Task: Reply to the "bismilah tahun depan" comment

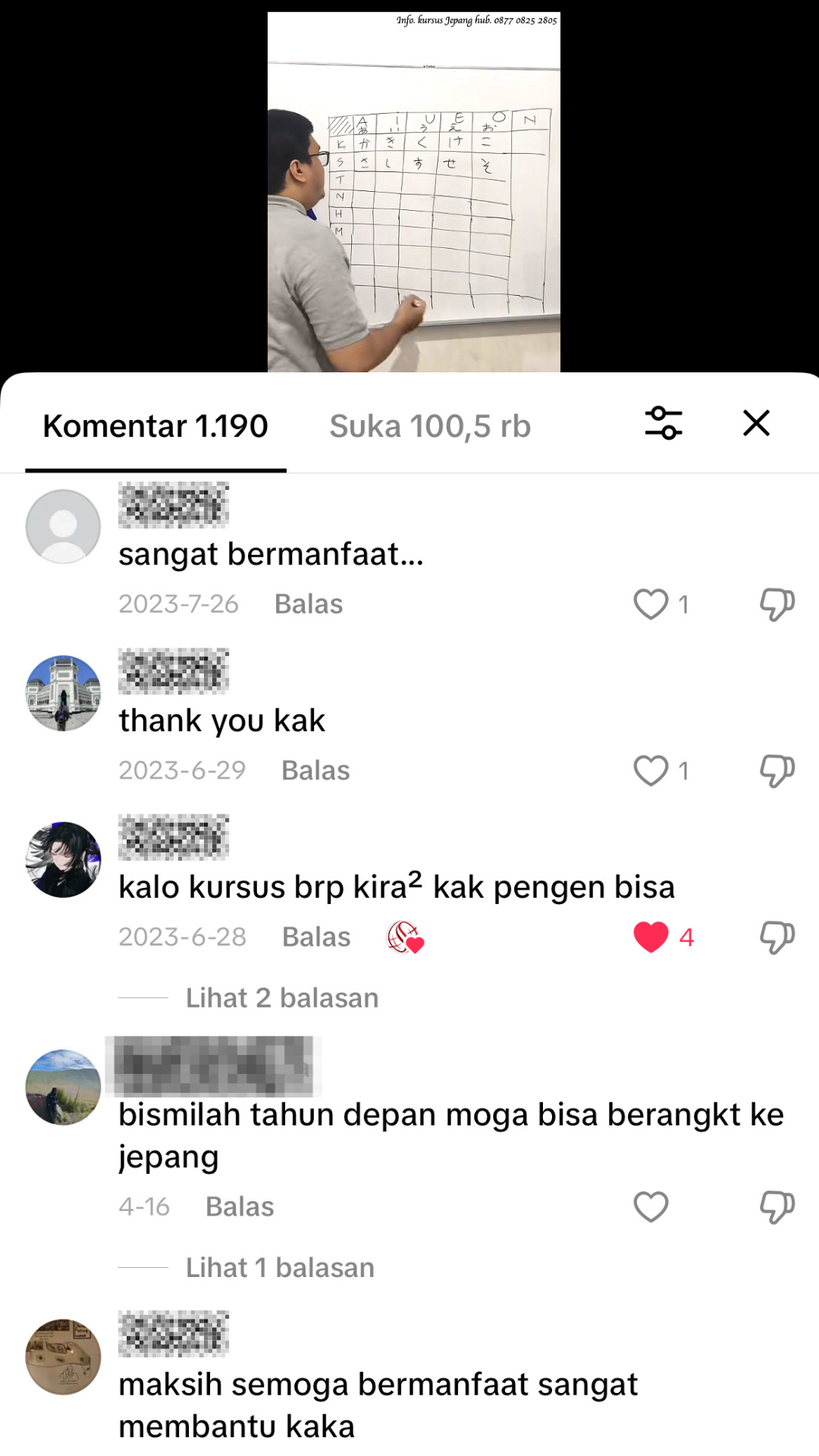Action: (240, 1207)
